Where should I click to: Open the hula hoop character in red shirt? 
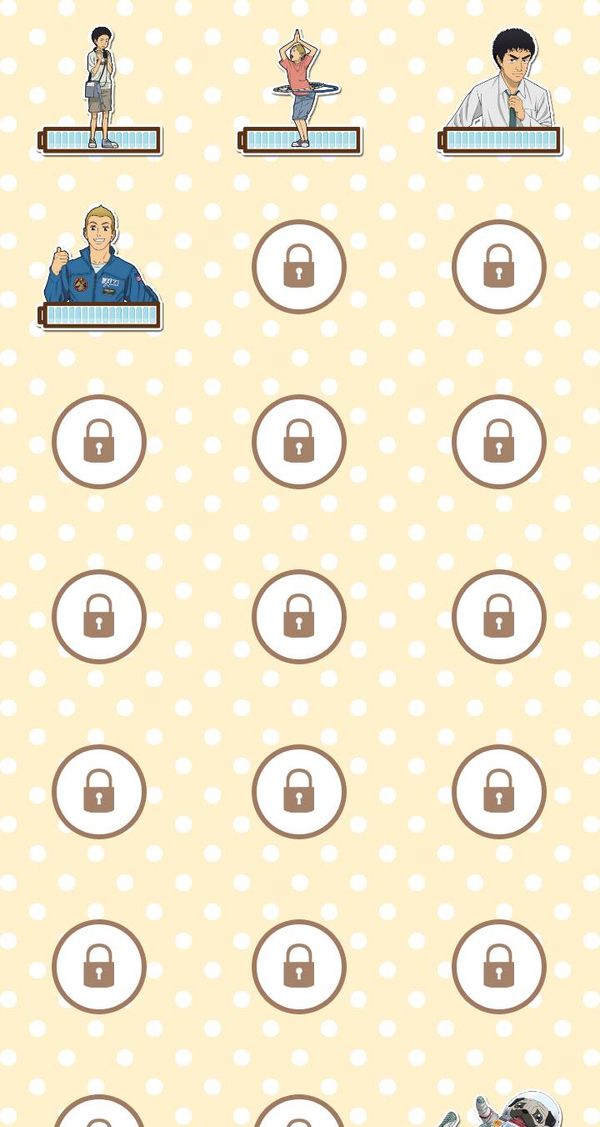pos(301,88)
